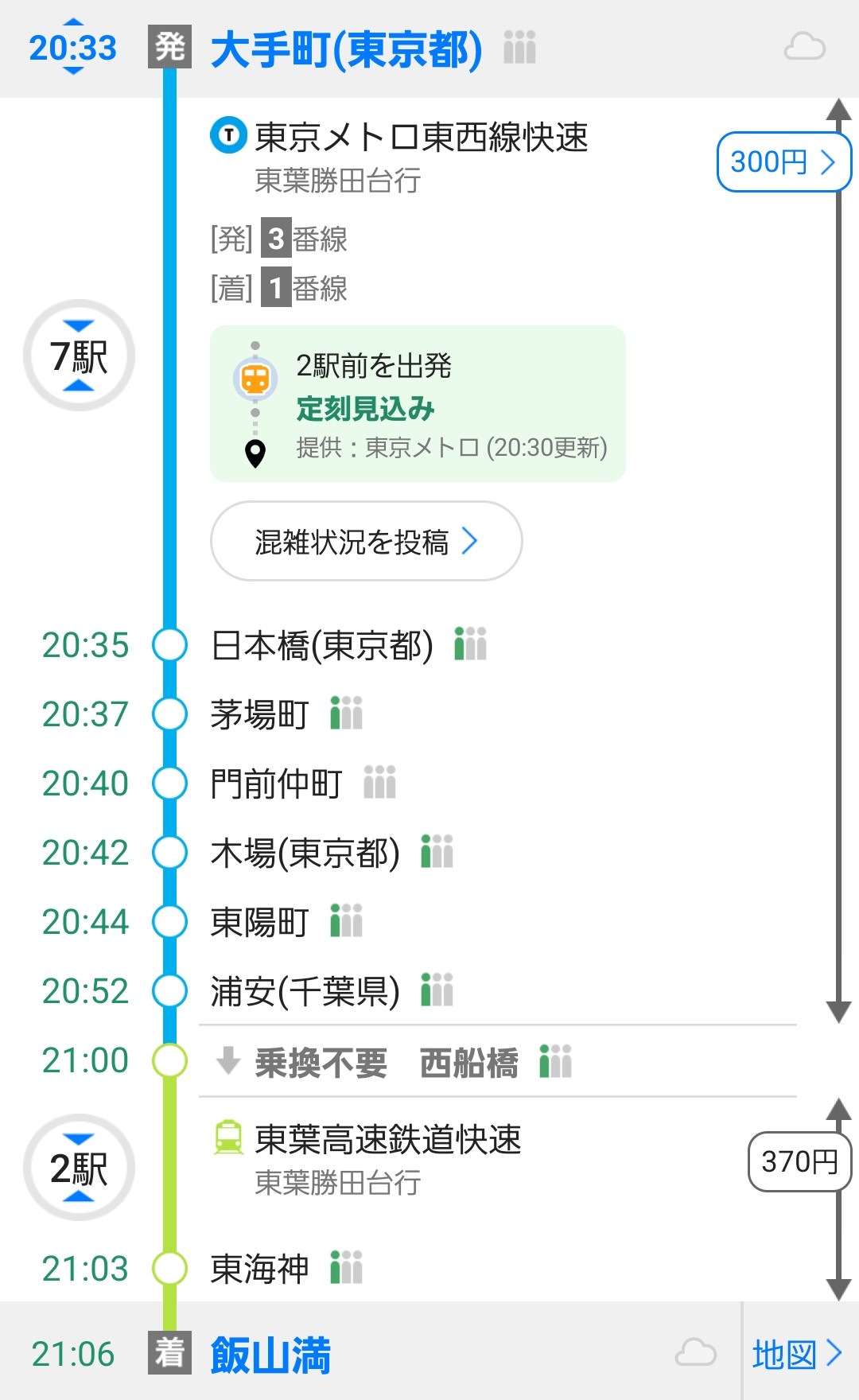Image resolution: width=859 pixels, height=1400 pixels.
Task: Tap 混雑状況を投稿 button
Action: [366, 541]
